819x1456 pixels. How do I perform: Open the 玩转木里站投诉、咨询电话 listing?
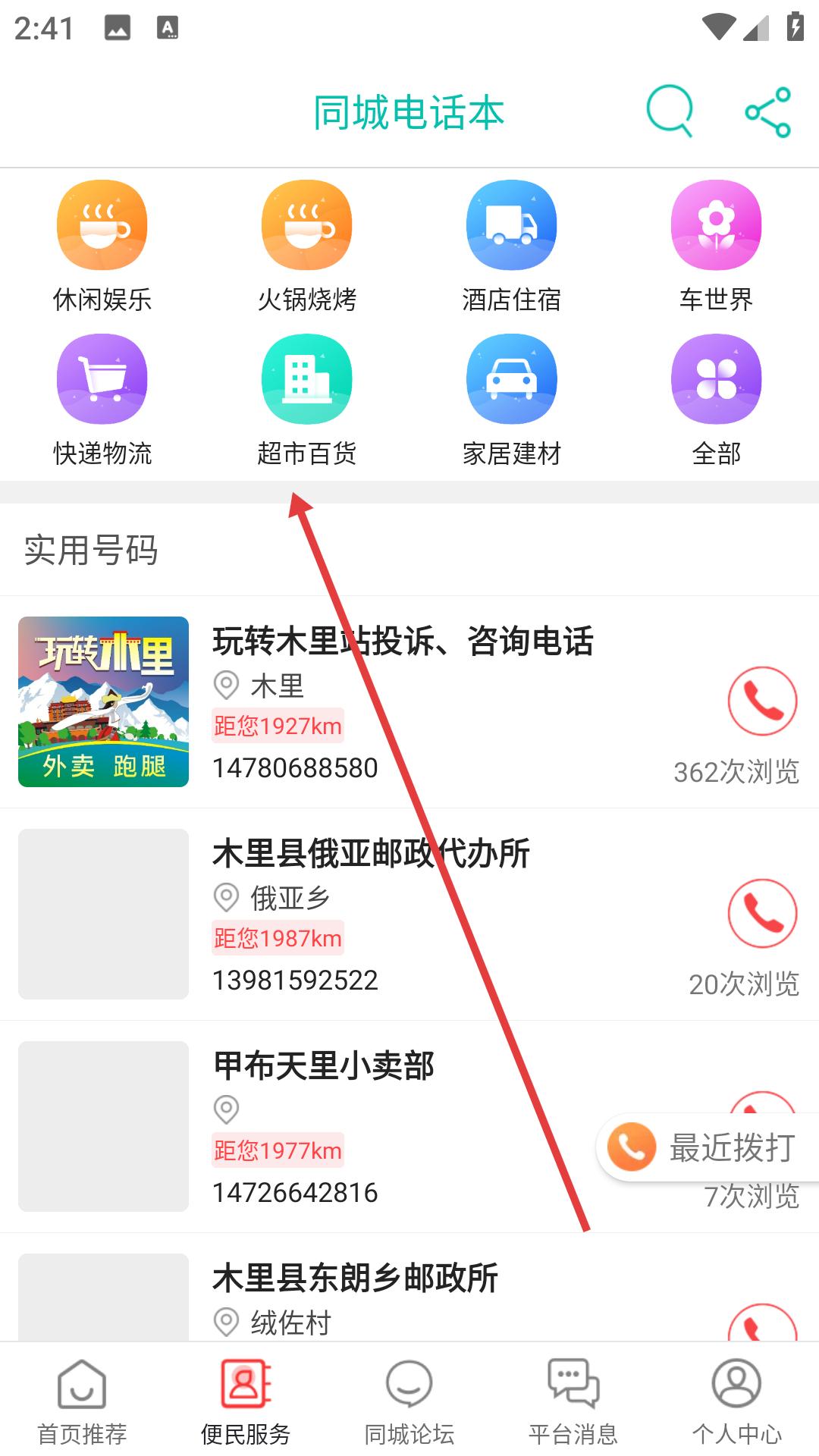click(x=402, y=642)
